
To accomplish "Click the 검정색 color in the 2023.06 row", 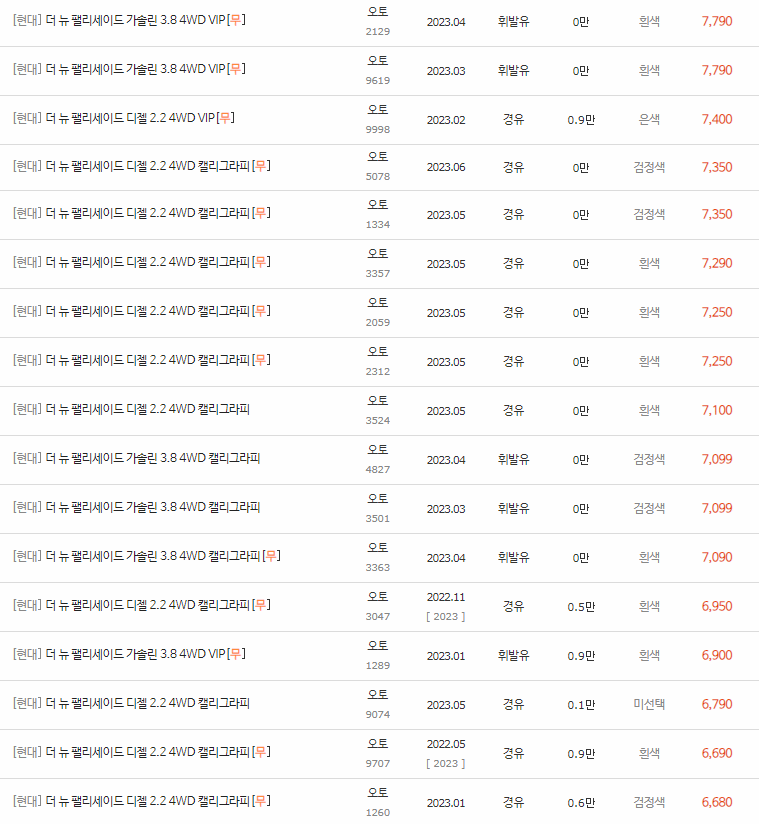I will (x=649, y=168).
